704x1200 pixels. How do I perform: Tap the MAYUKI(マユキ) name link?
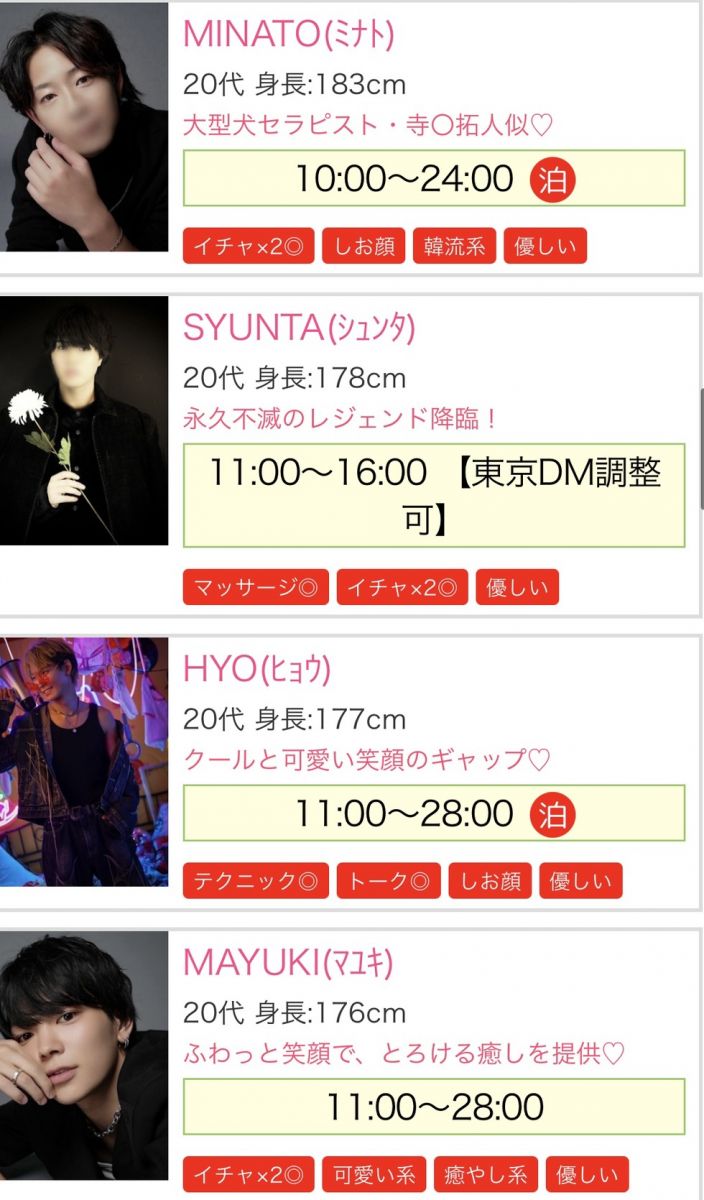288,962
